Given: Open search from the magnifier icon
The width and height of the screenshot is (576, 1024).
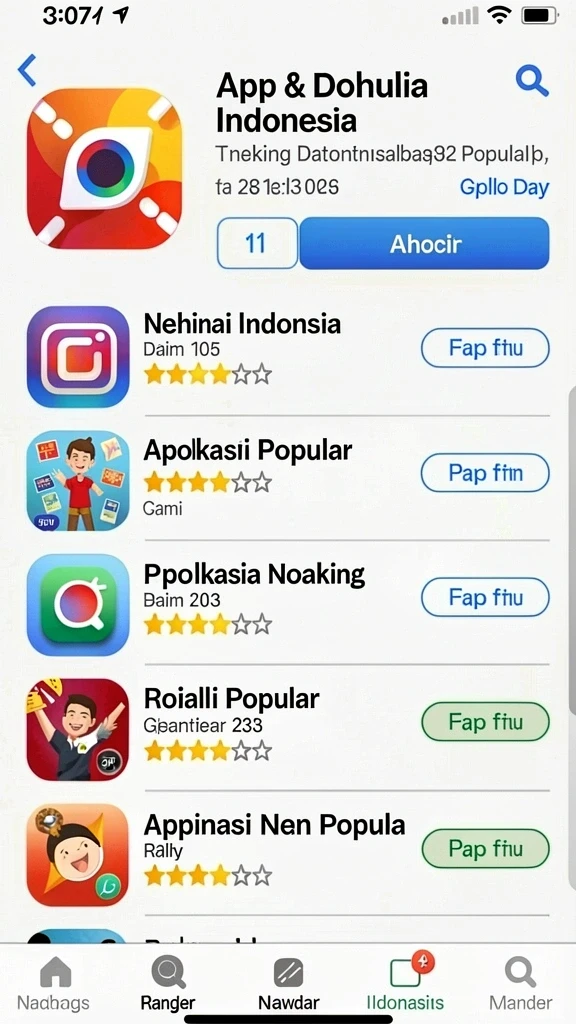Looking at the screenshot, I should pyautogui.click(x=532, y=80).
